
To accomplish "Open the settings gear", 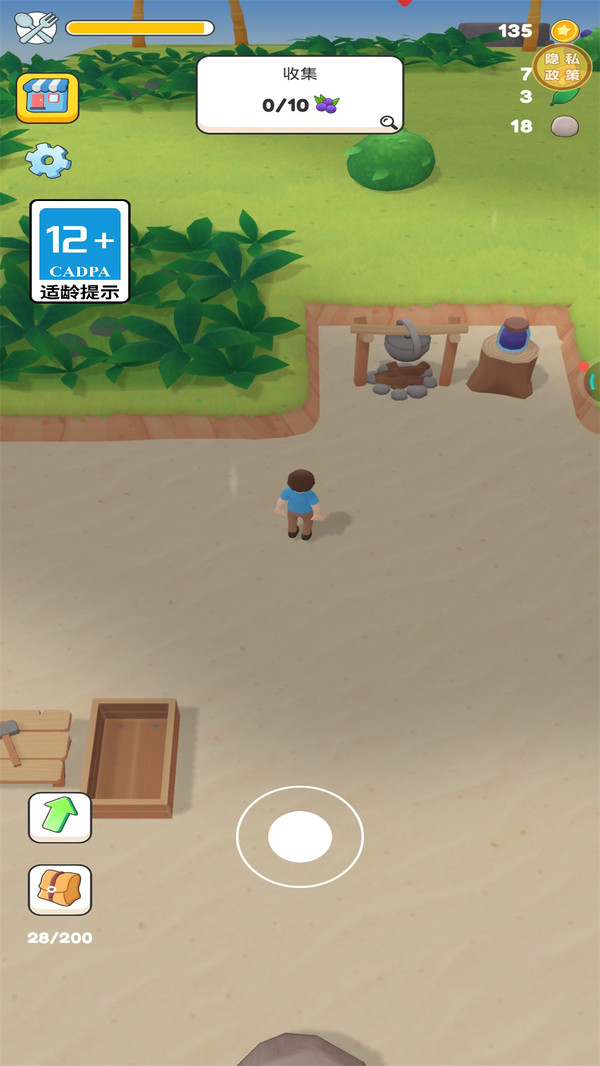I will click(48, 160).
